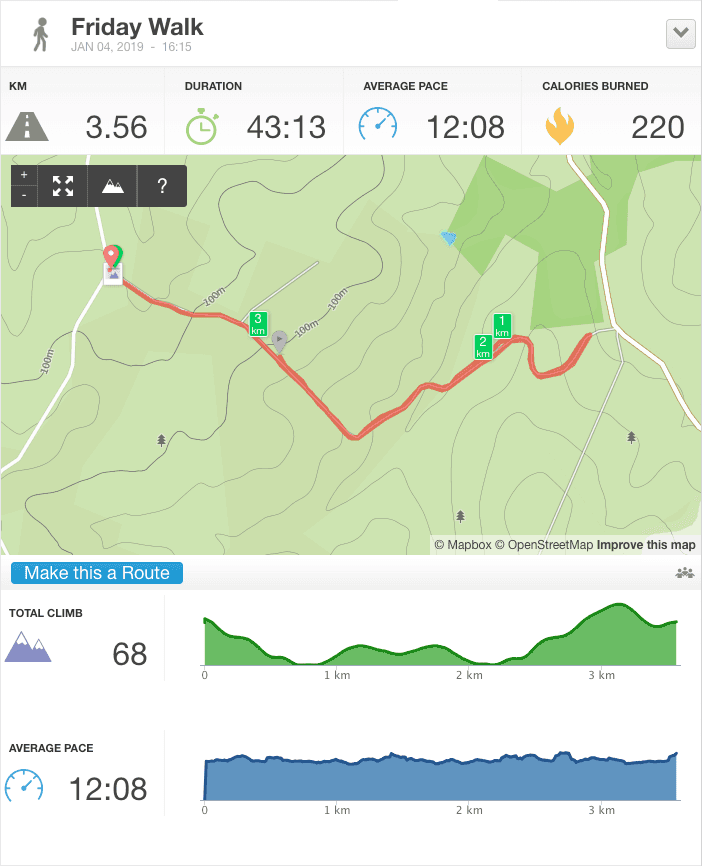Zoom in on the map

(24, 175)
